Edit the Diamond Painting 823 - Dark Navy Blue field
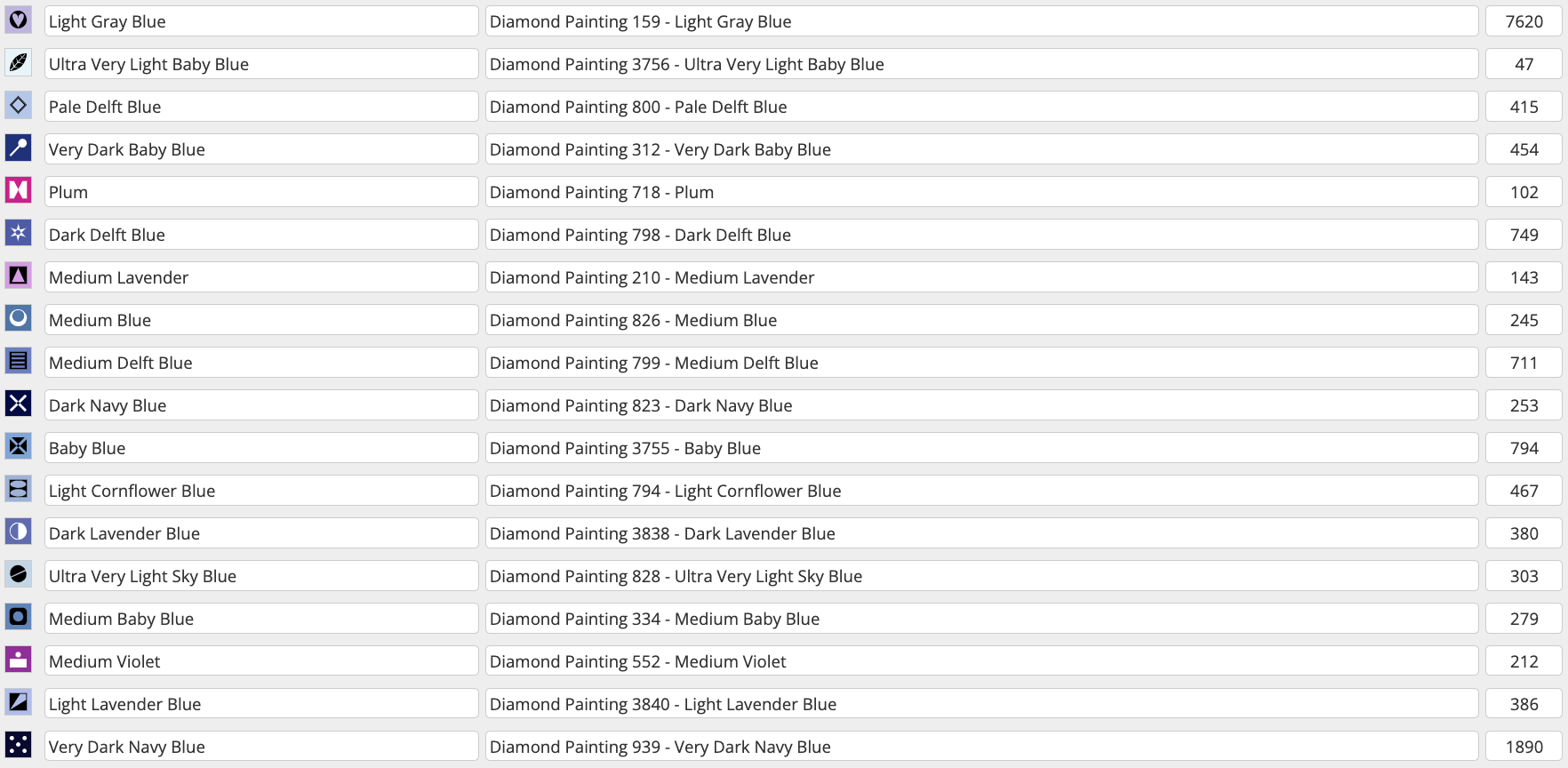1568x768 pixels. (x=981, y=405)
